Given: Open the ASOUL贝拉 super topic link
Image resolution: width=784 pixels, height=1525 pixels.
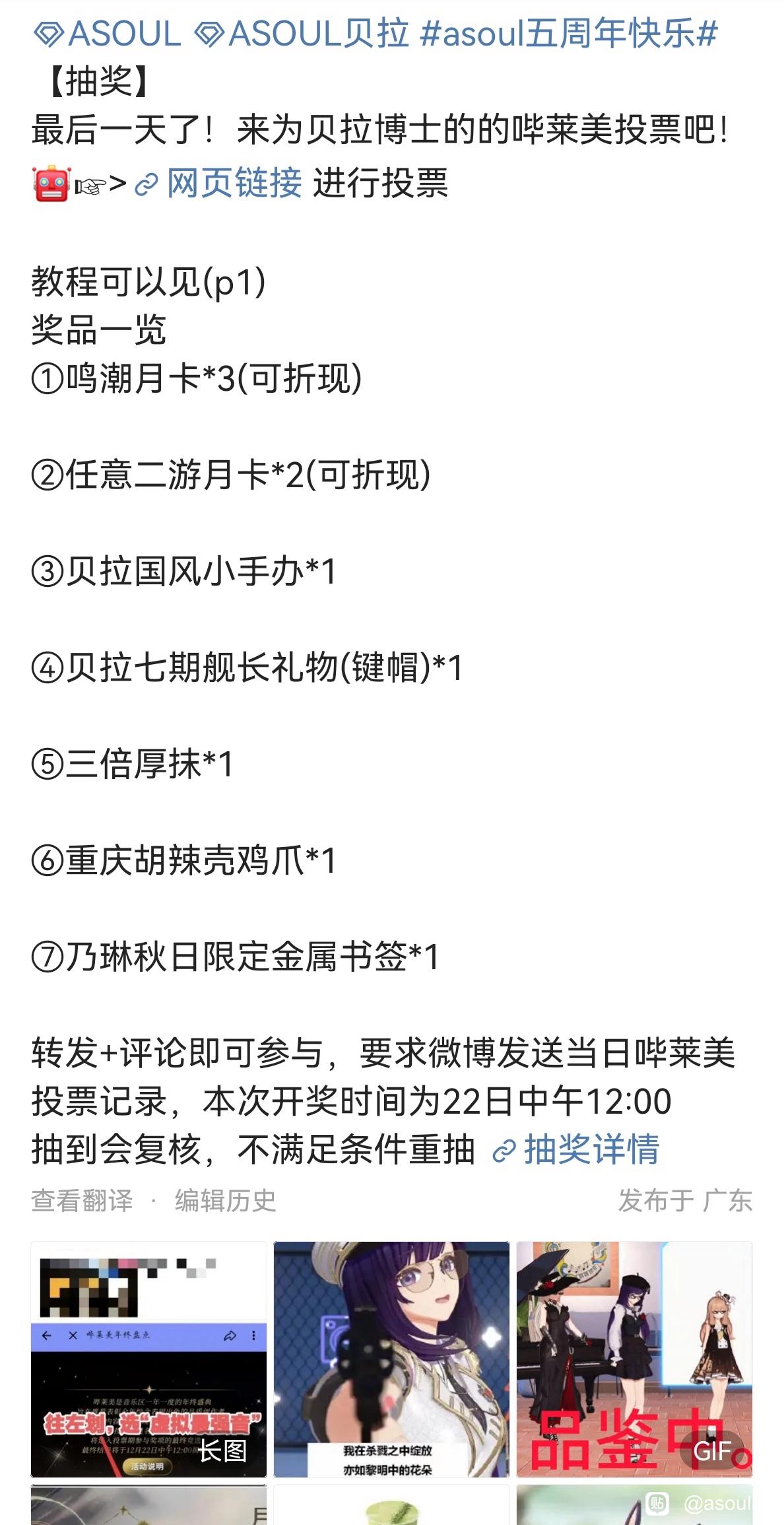Looking at the screenshot, I should coord(302,34).
